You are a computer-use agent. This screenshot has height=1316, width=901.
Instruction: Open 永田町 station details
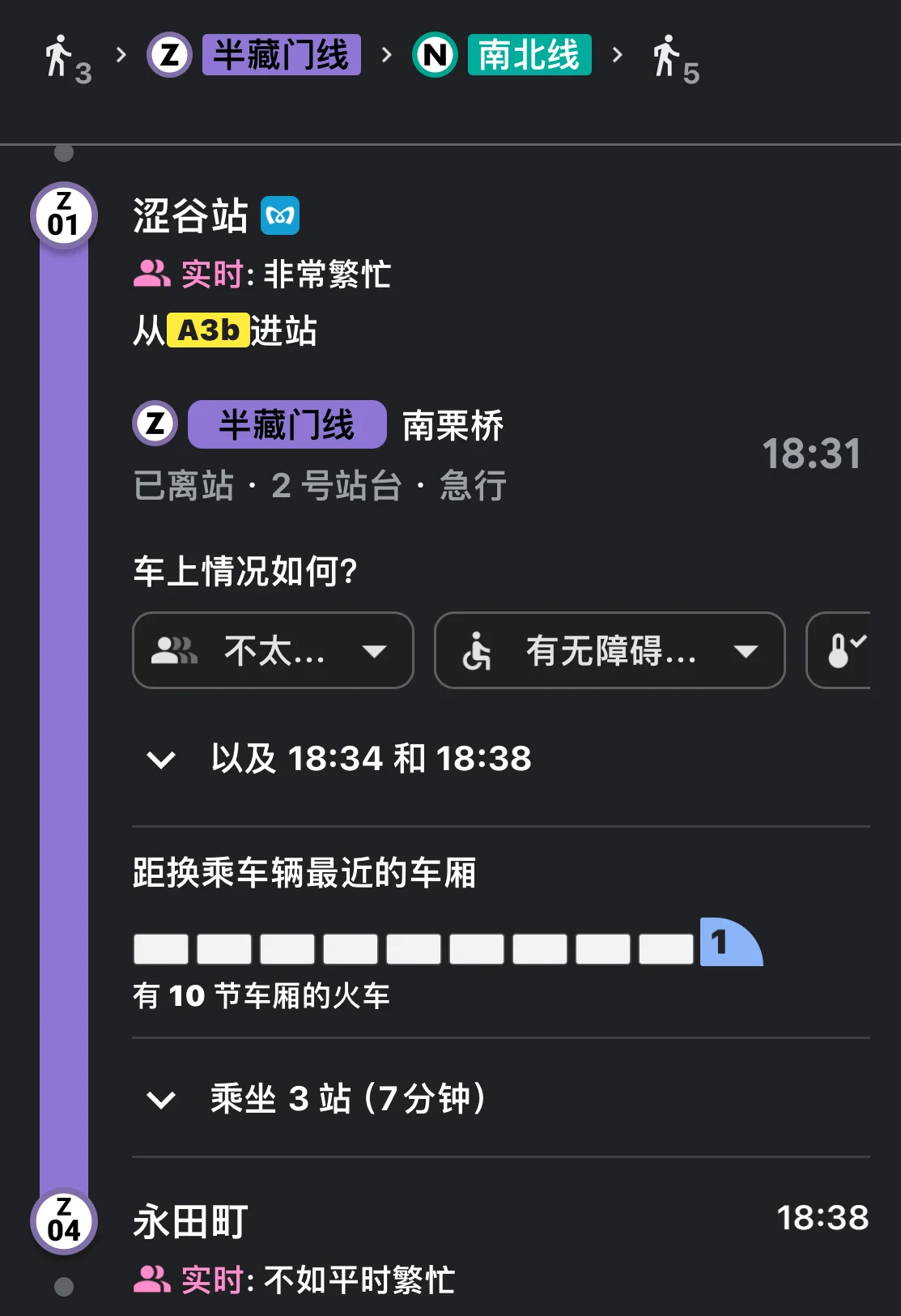point(191,1221)
